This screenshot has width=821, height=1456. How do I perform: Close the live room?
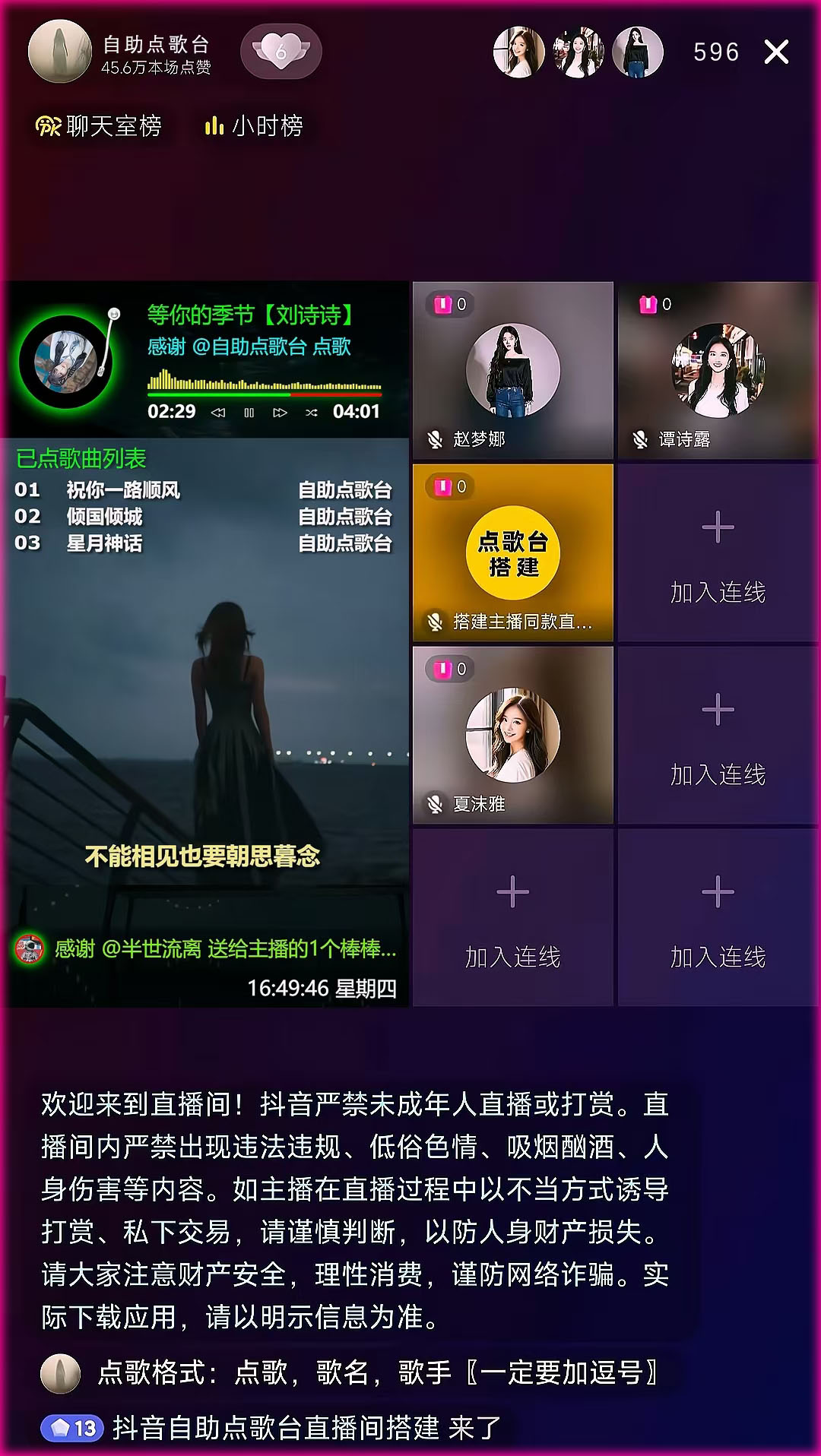click(776, 52)
